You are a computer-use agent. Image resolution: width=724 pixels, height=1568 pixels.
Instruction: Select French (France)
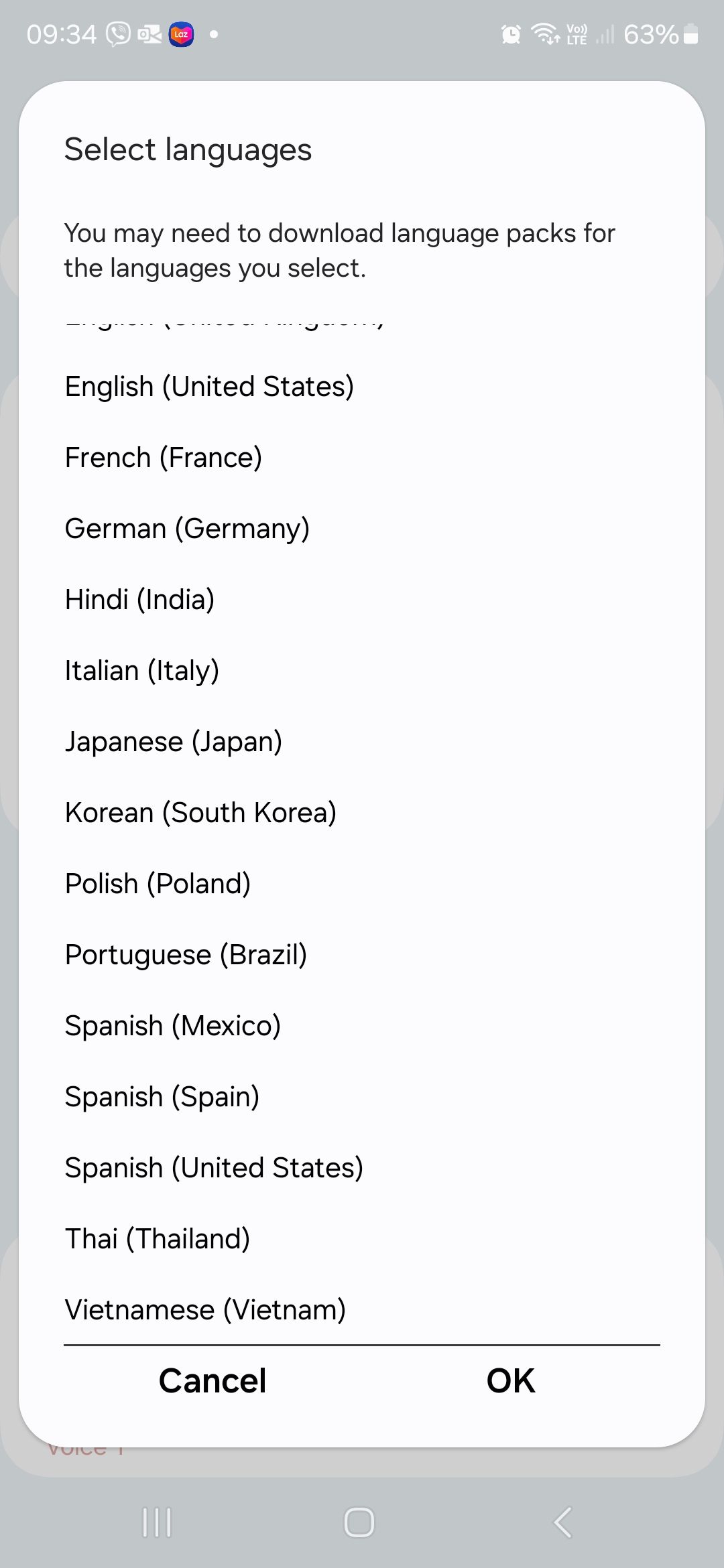pos(163,457)
